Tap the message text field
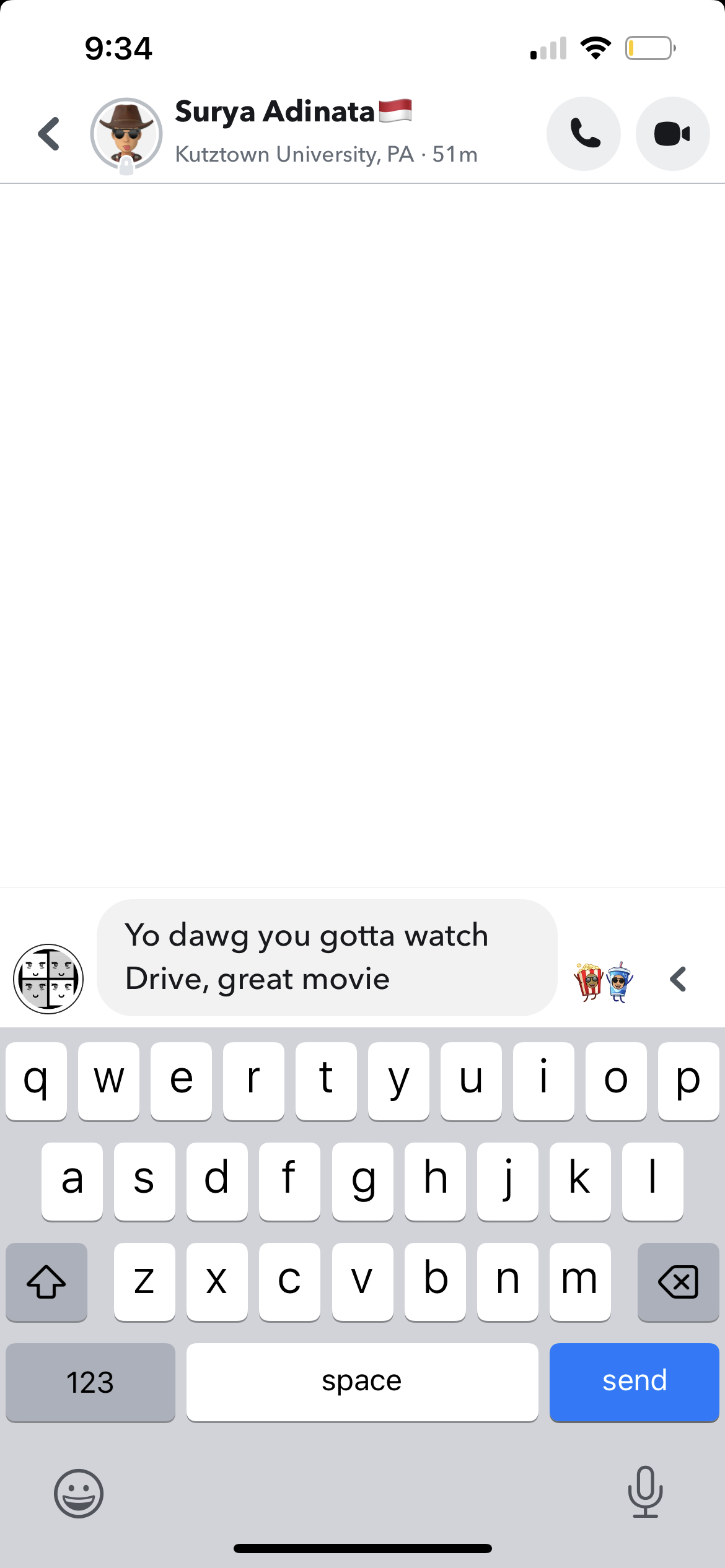Screen dimensions: 725x1568 (x=327, y=957)
